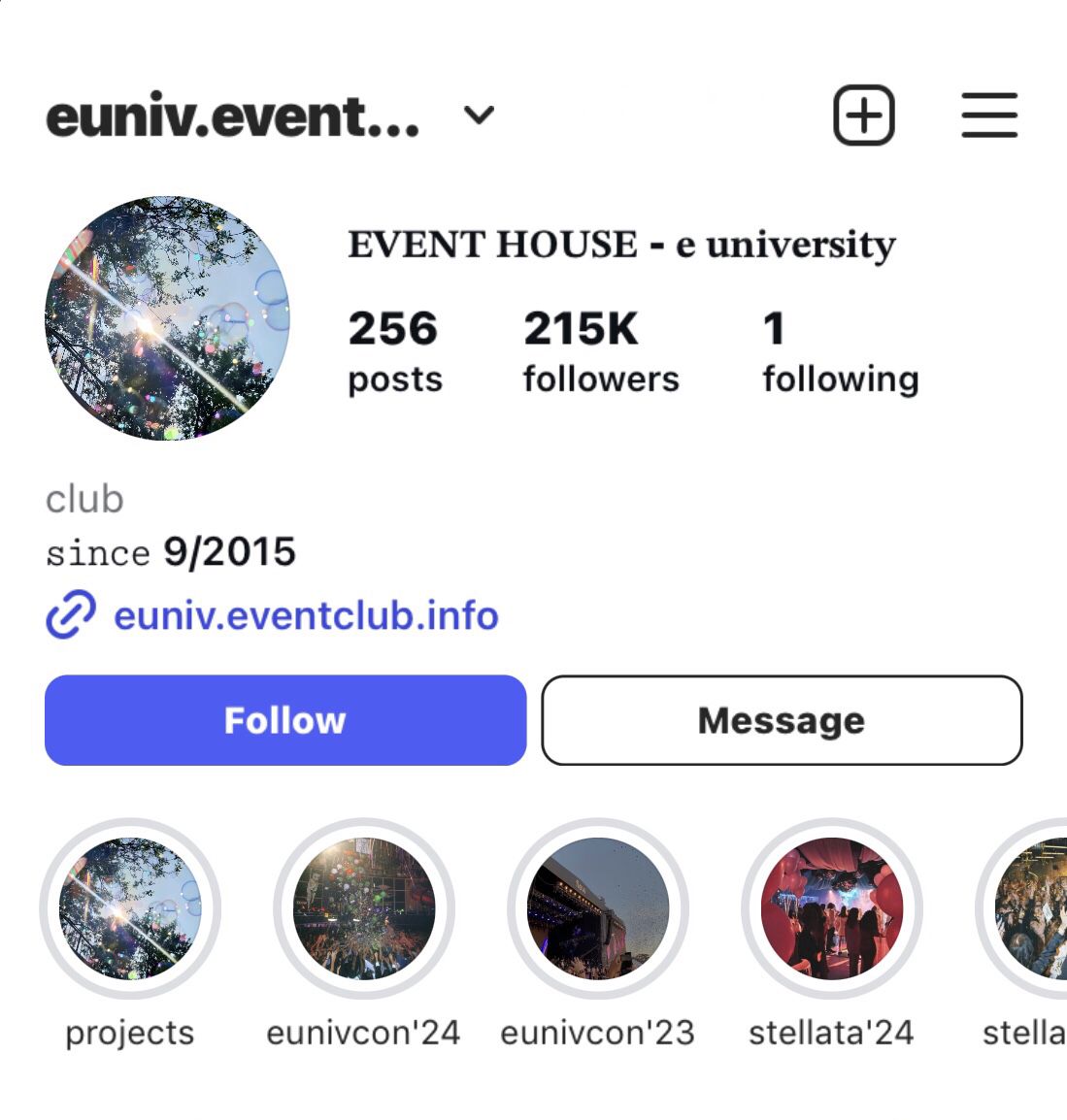View the profile picture

pos(167,318)
